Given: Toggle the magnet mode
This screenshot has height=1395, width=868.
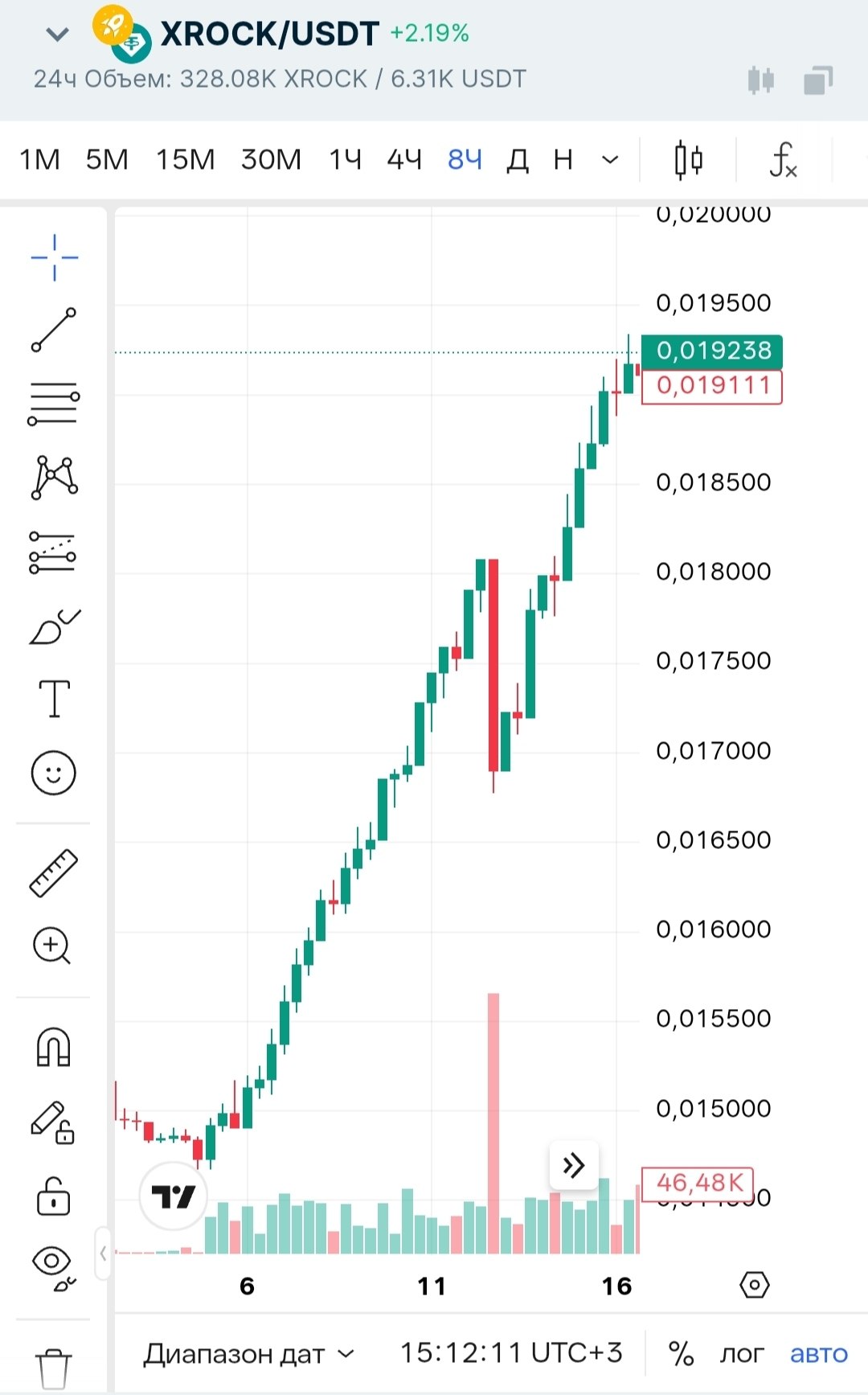Looking at the screenshot, I should 54,1047.
